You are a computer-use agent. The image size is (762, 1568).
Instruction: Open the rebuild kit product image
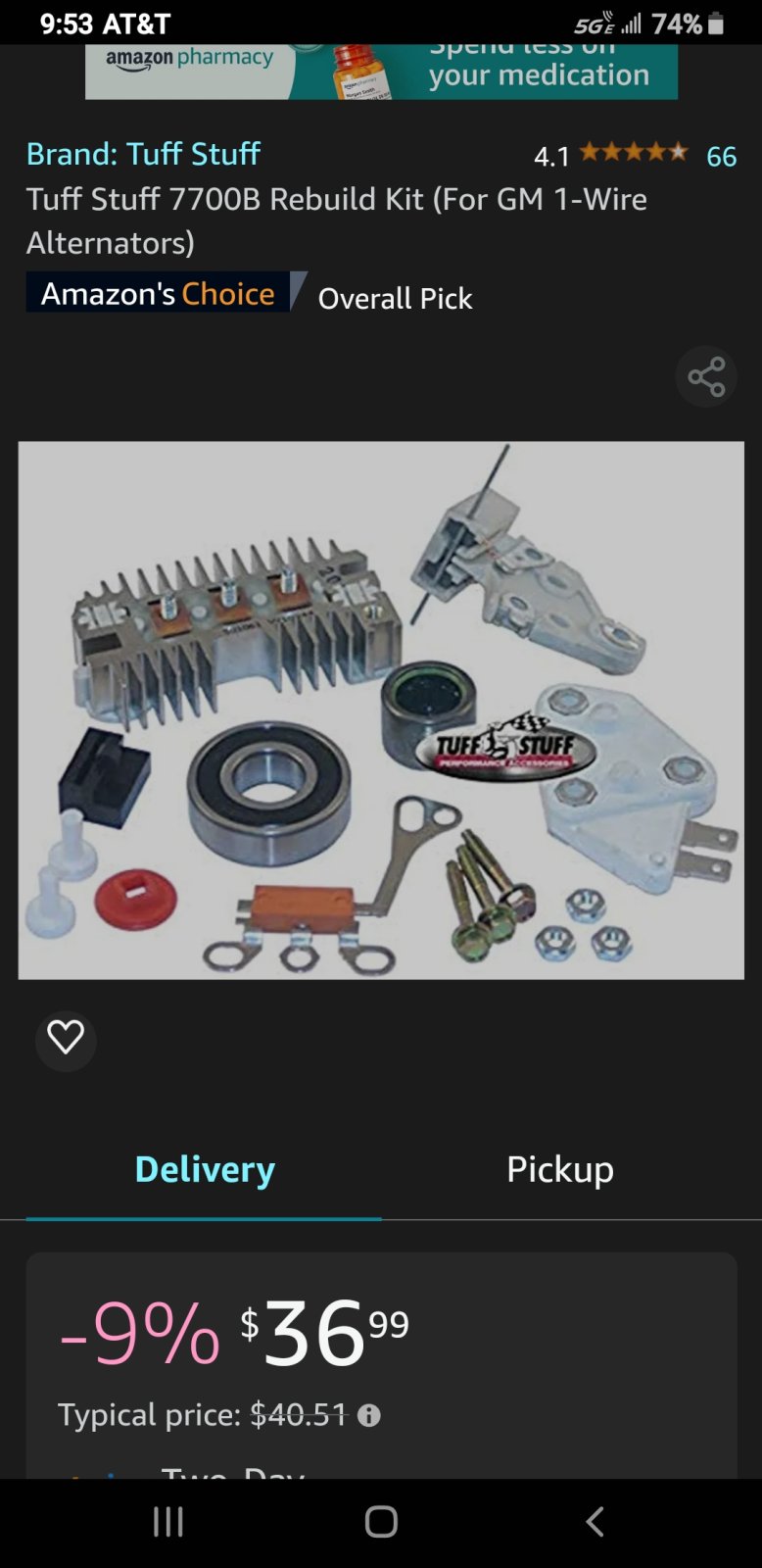(x=381, y=710)
